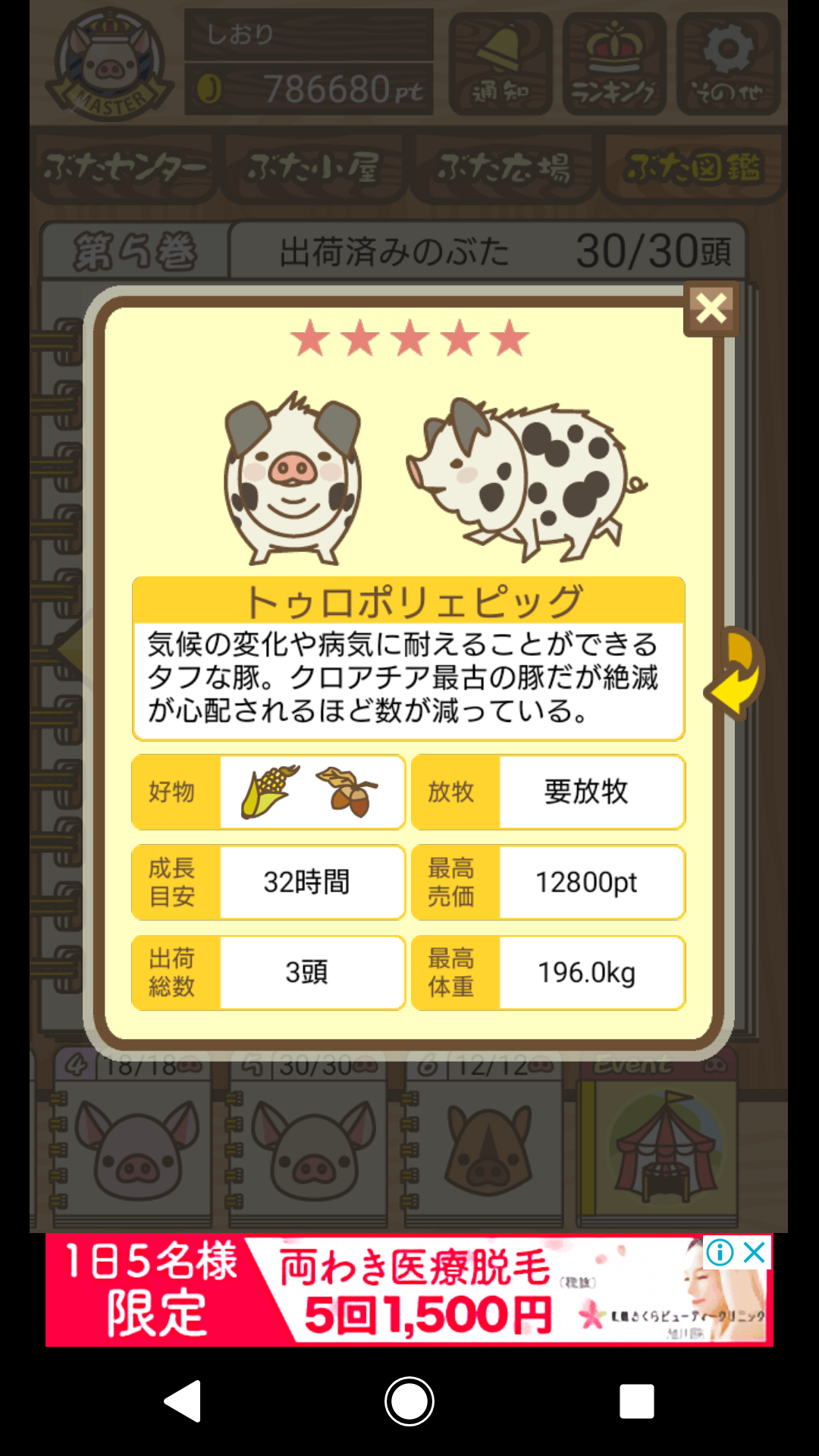Switch to the ぶた広場 tab
Viewport: 819px width, 1456px height.
[x=504, y=168]
